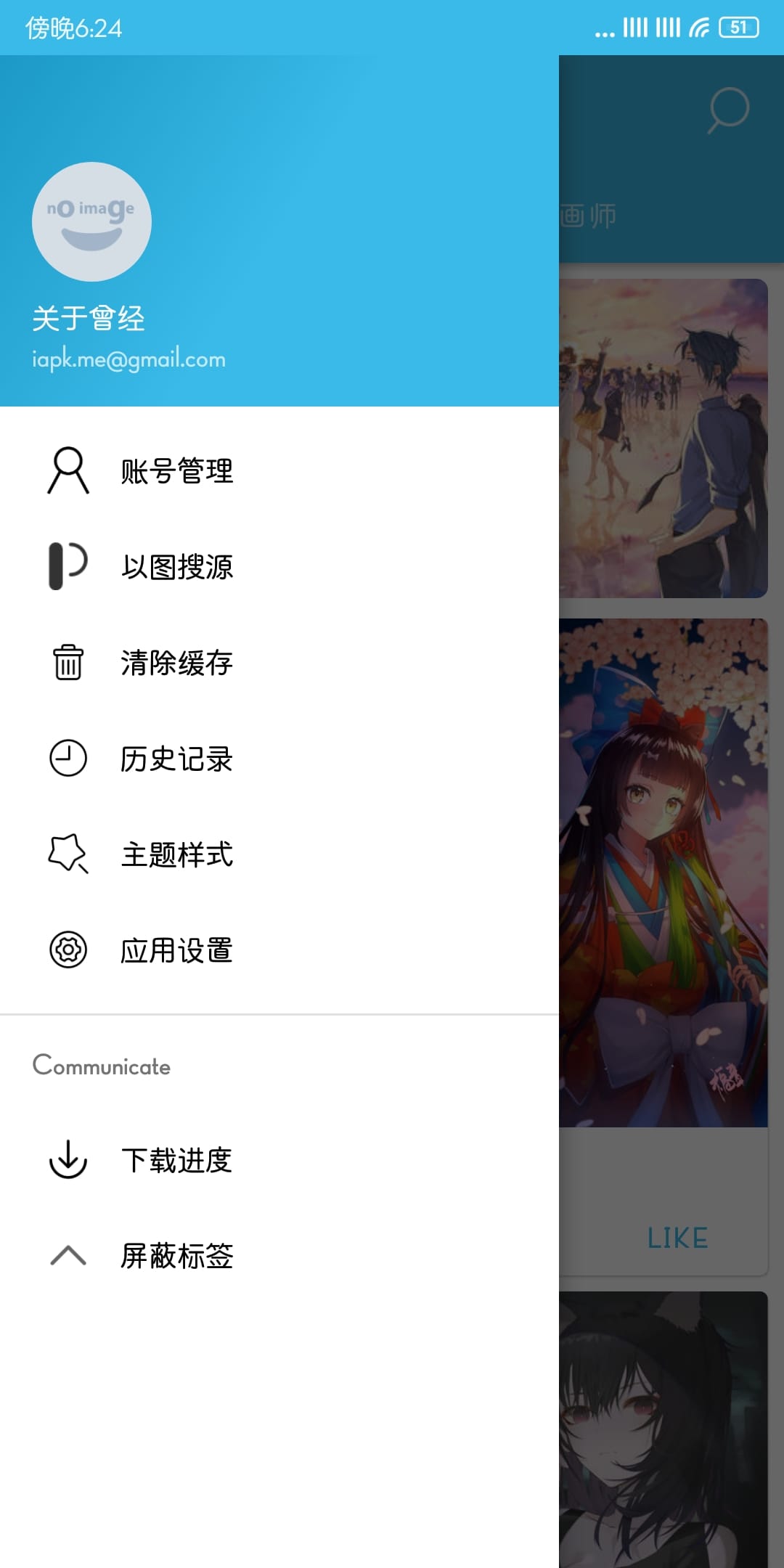Open the kimono girl illustration

click(663, 871)
